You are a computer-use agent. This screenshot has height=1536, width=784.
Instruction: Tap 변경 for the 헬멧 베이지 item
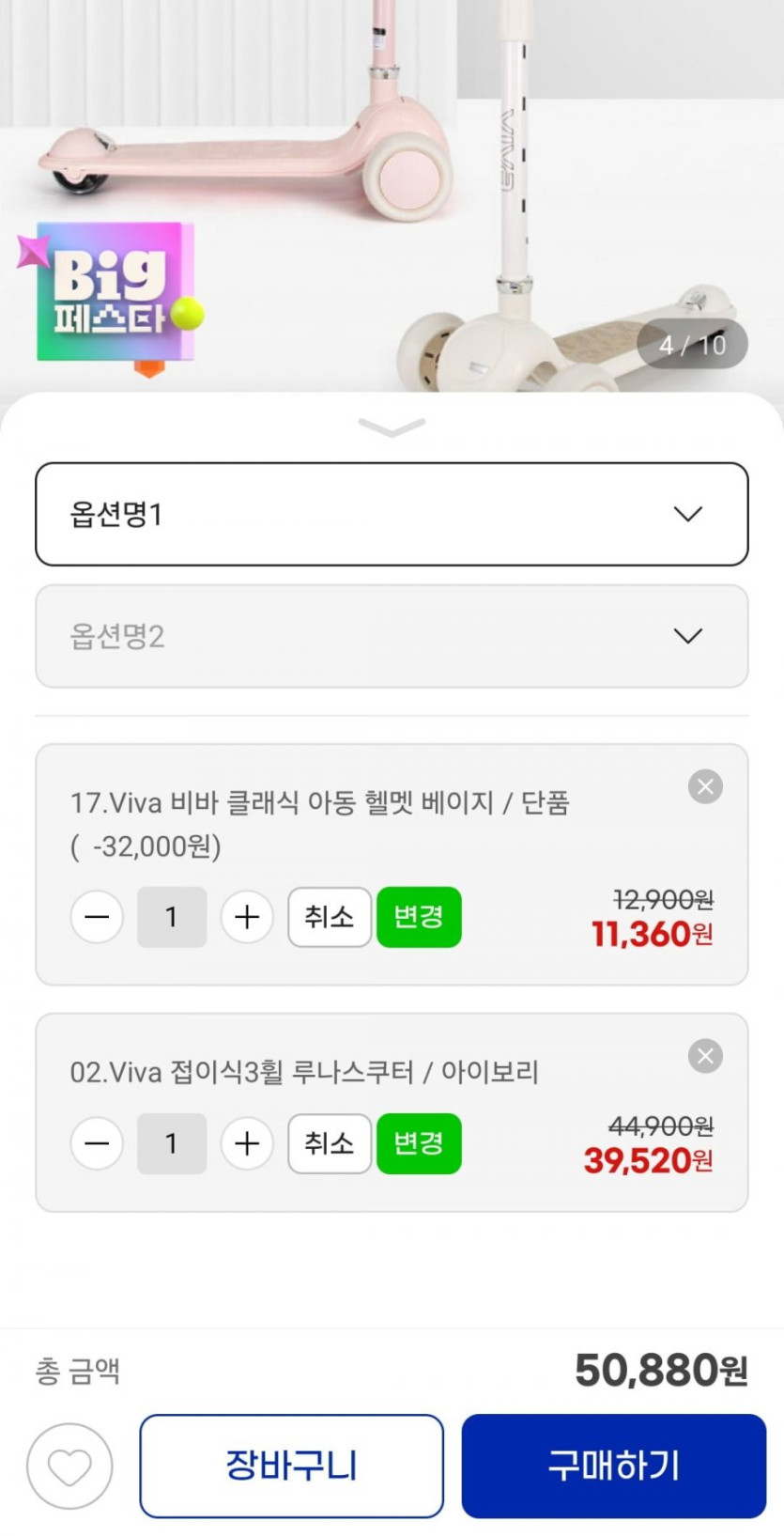(x=419, y=917)
